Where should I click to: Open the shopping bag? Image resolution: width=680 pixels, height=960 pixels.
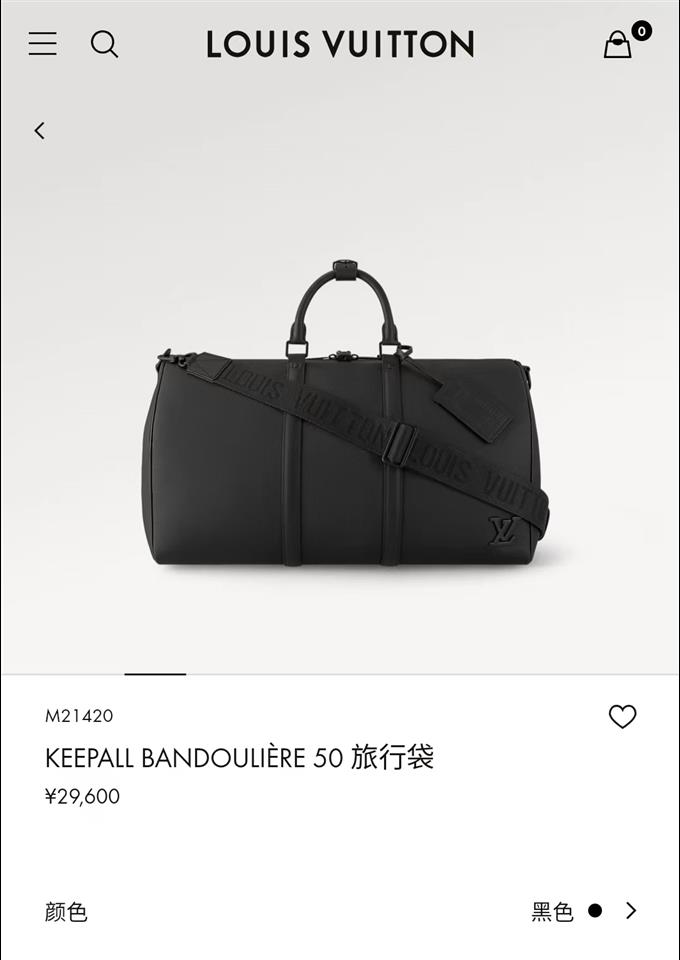618,44
